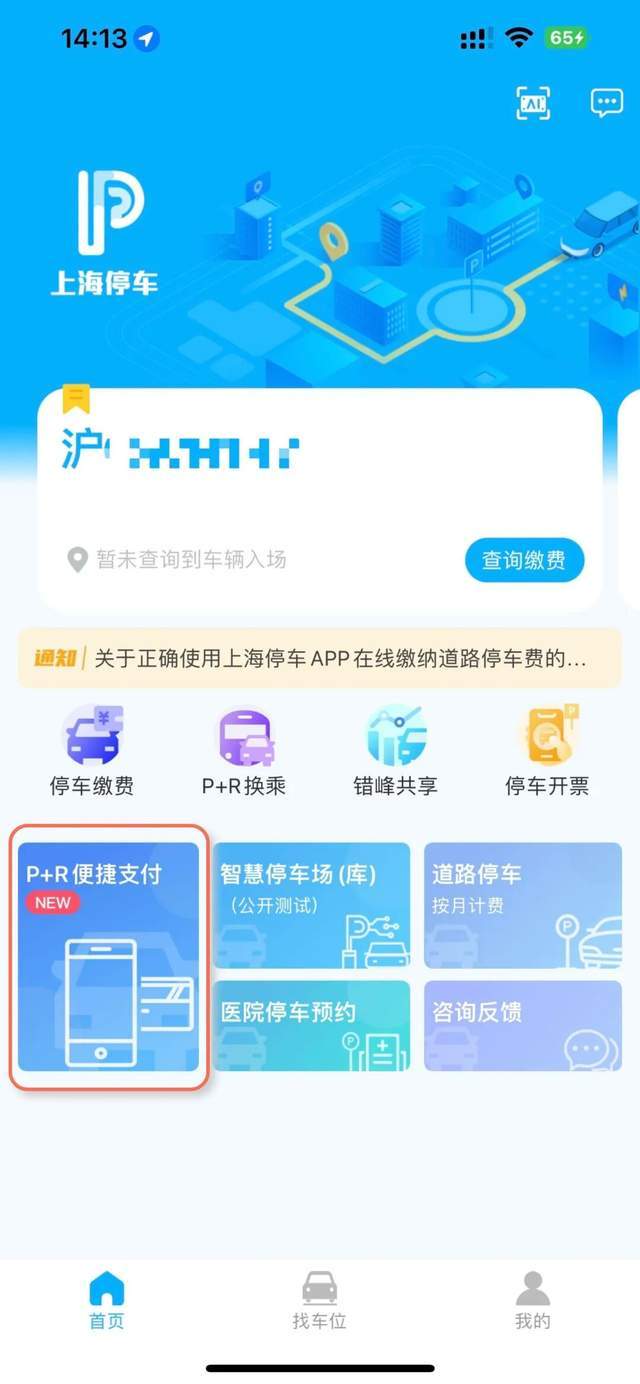Open the messages chat bubble icon
Screen dimensions: 640x1384
[606, 102]
